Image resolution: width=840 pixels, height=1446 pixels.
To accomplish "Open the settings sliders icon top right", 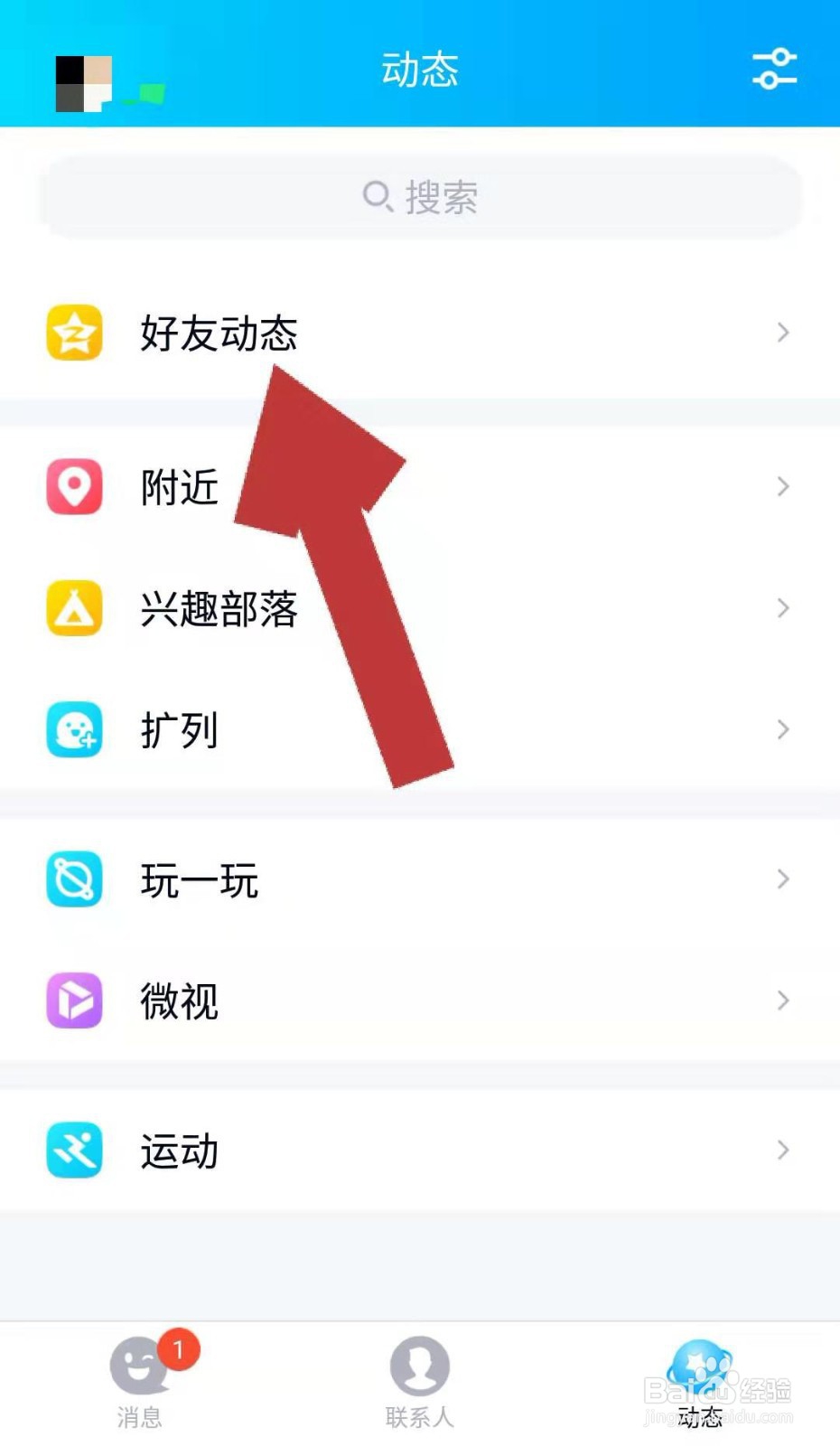I will 774,70.
